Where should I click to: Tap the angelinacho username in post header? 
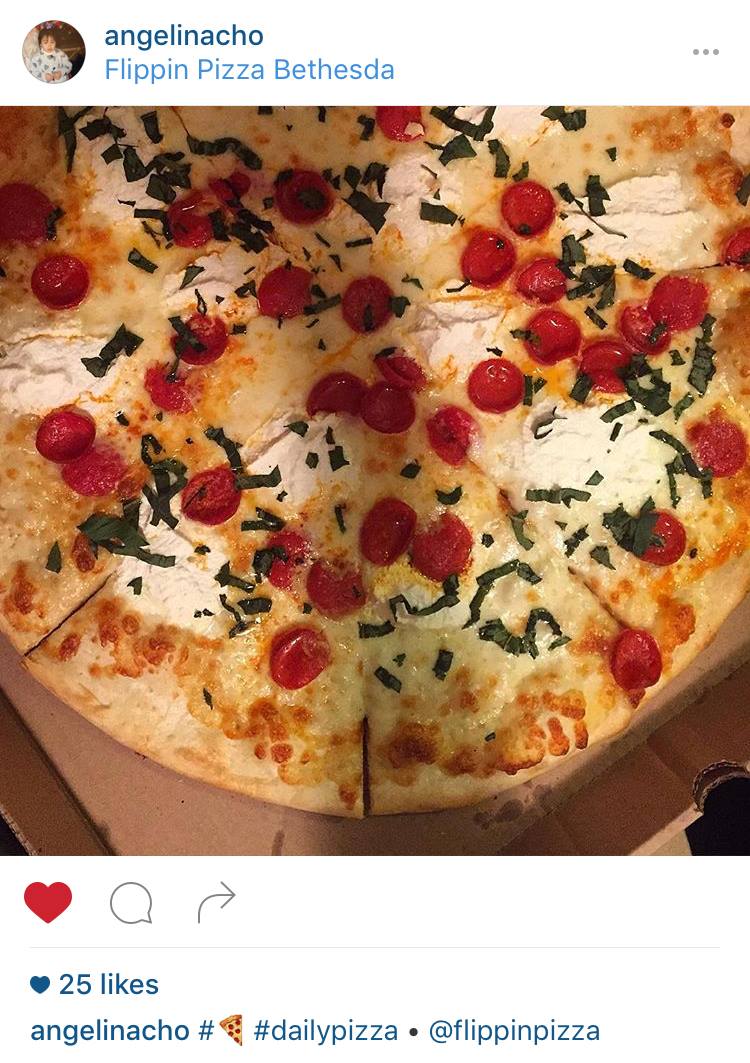click(183, 36)
